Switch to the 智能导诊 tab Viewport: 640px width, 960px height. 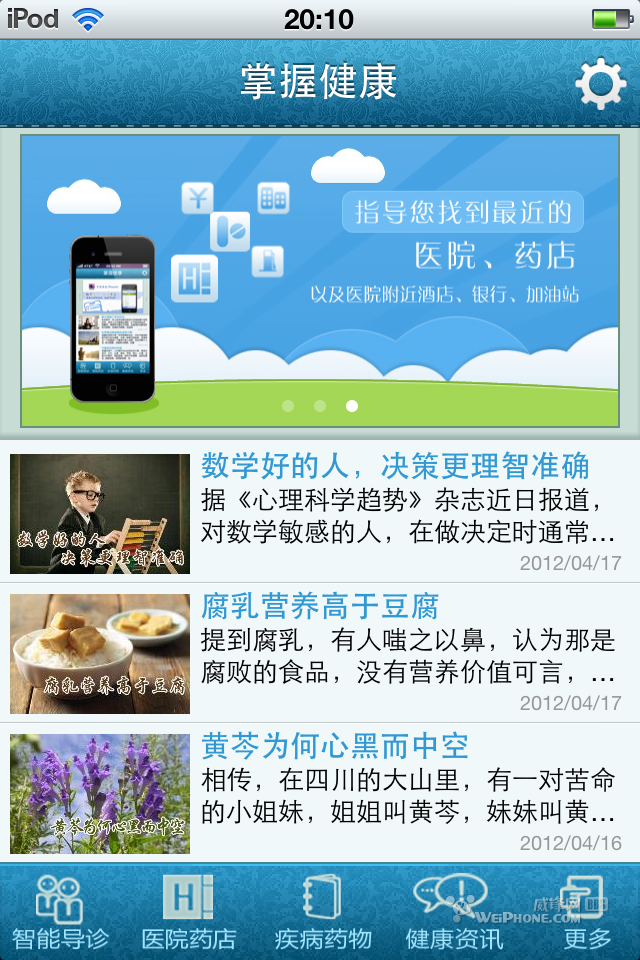(60, 912)
